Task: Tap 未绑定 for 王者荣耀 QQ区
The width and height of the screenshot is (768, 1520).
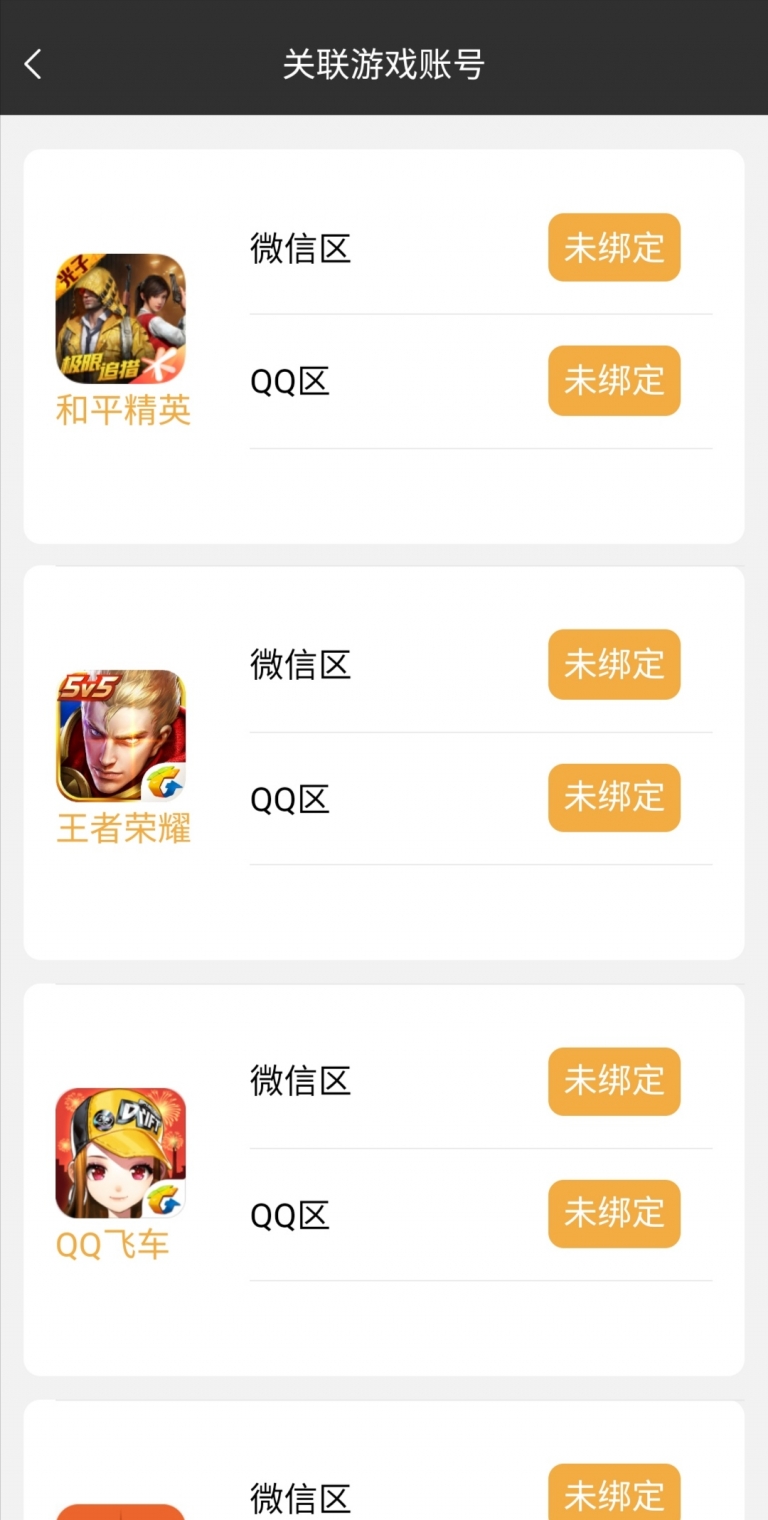Action: 614,797
